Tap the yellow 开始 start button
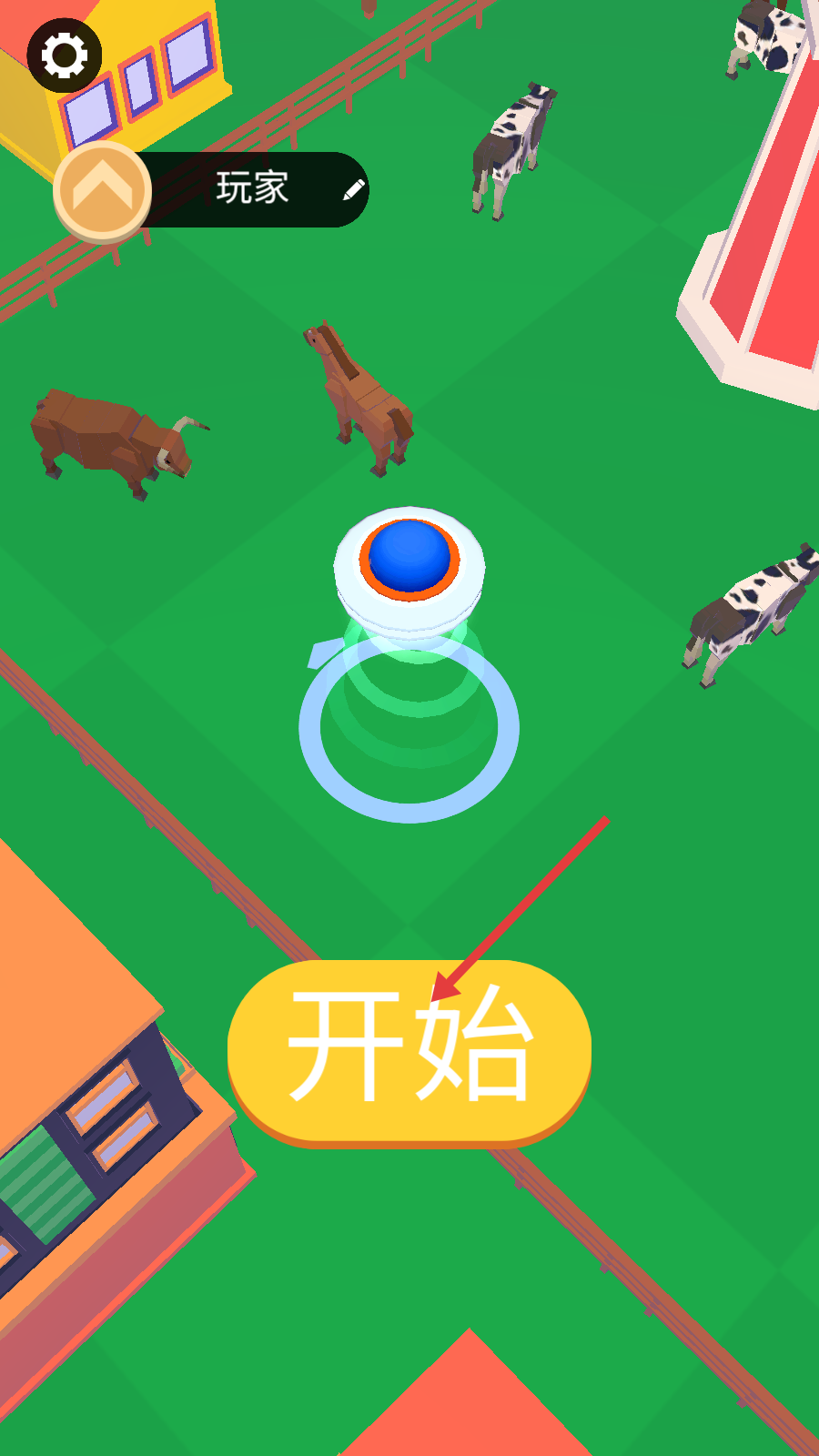Viewport: 819px width, 1456px height. [x=409, y=1050]
